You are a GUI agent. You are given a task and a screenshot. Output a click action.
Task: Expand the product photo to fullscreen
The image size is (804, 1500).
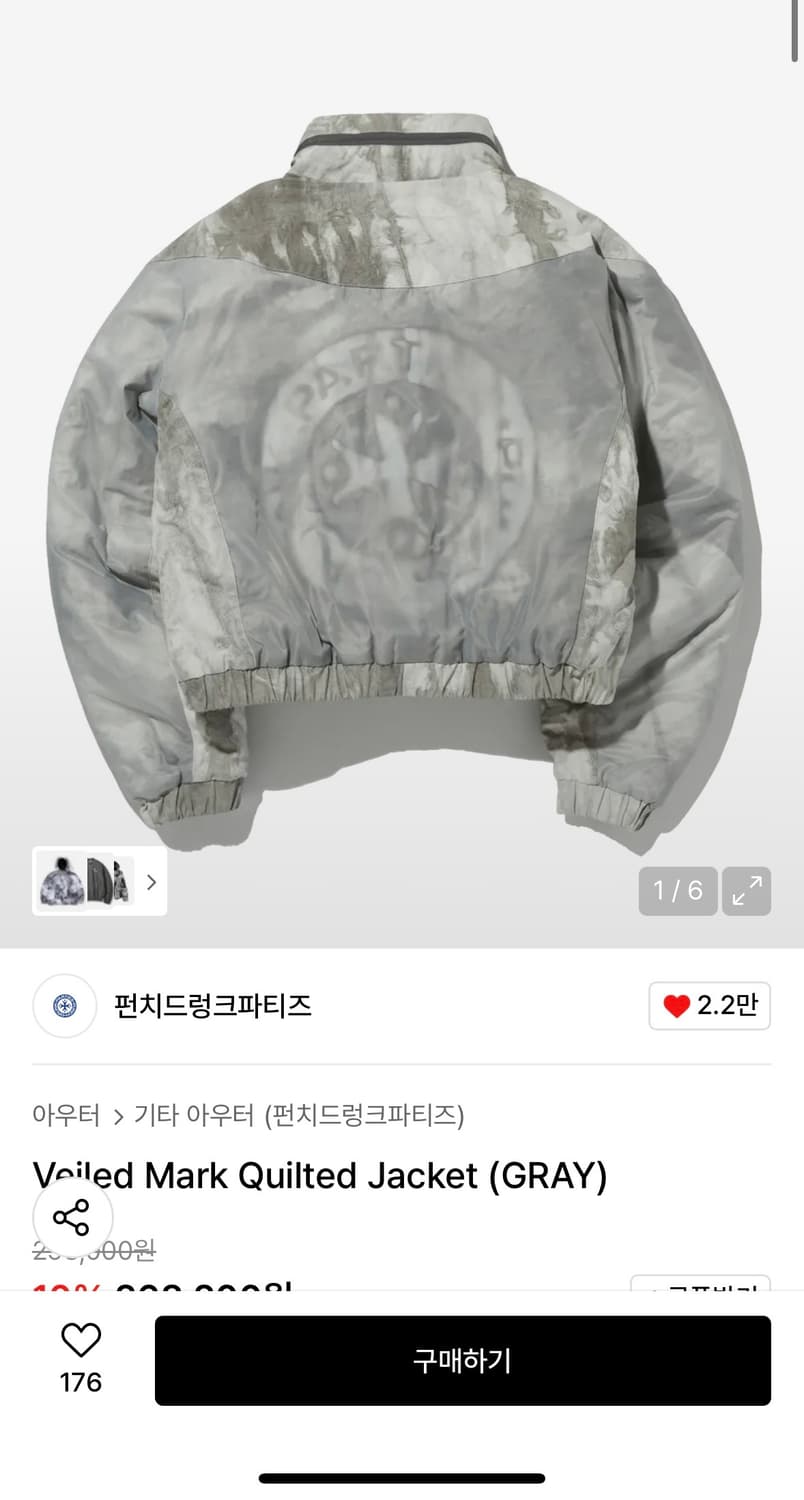(x=744, y=890)
